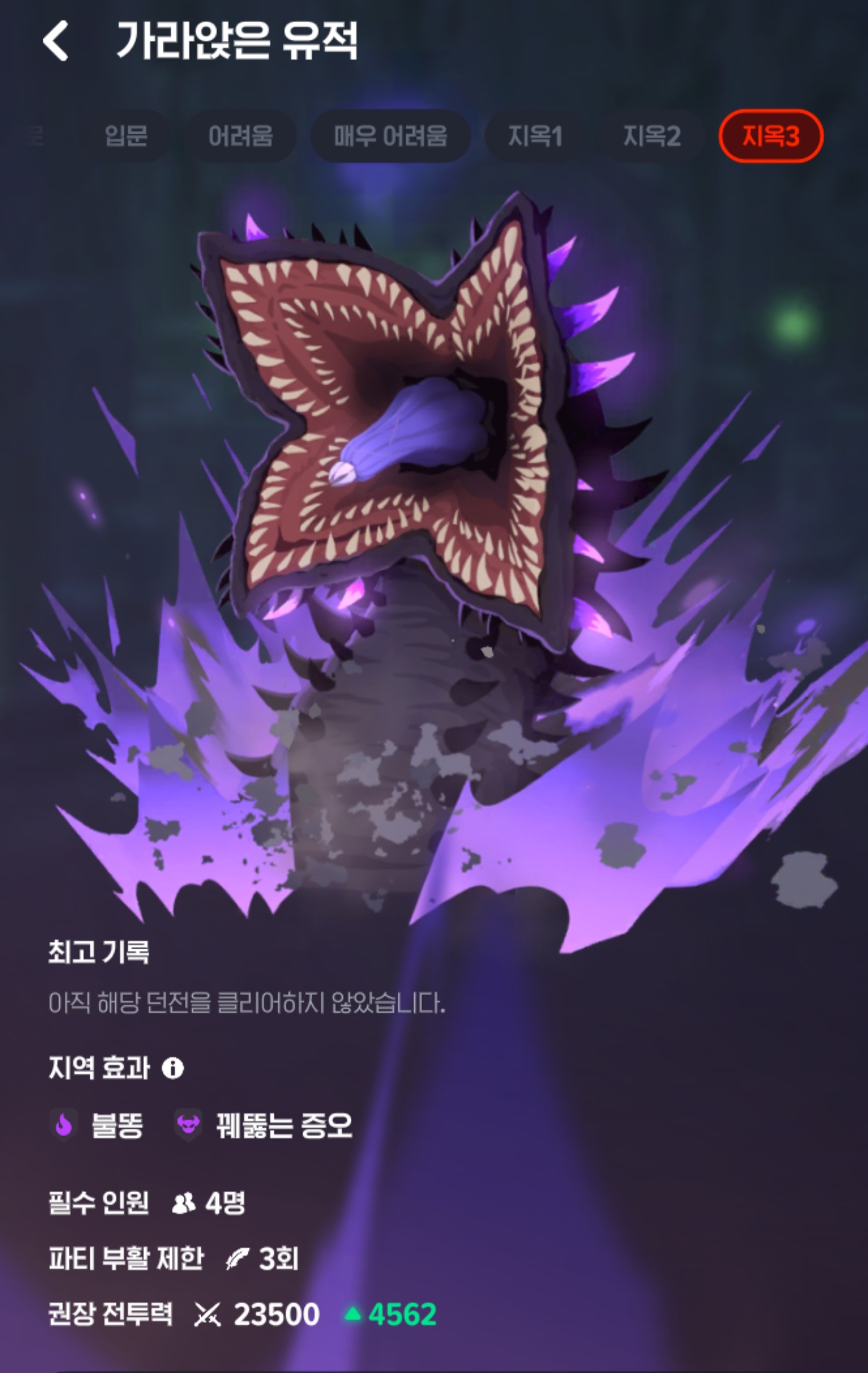
Task: Switch to 지옥1 difficulty
Action: 535,136
